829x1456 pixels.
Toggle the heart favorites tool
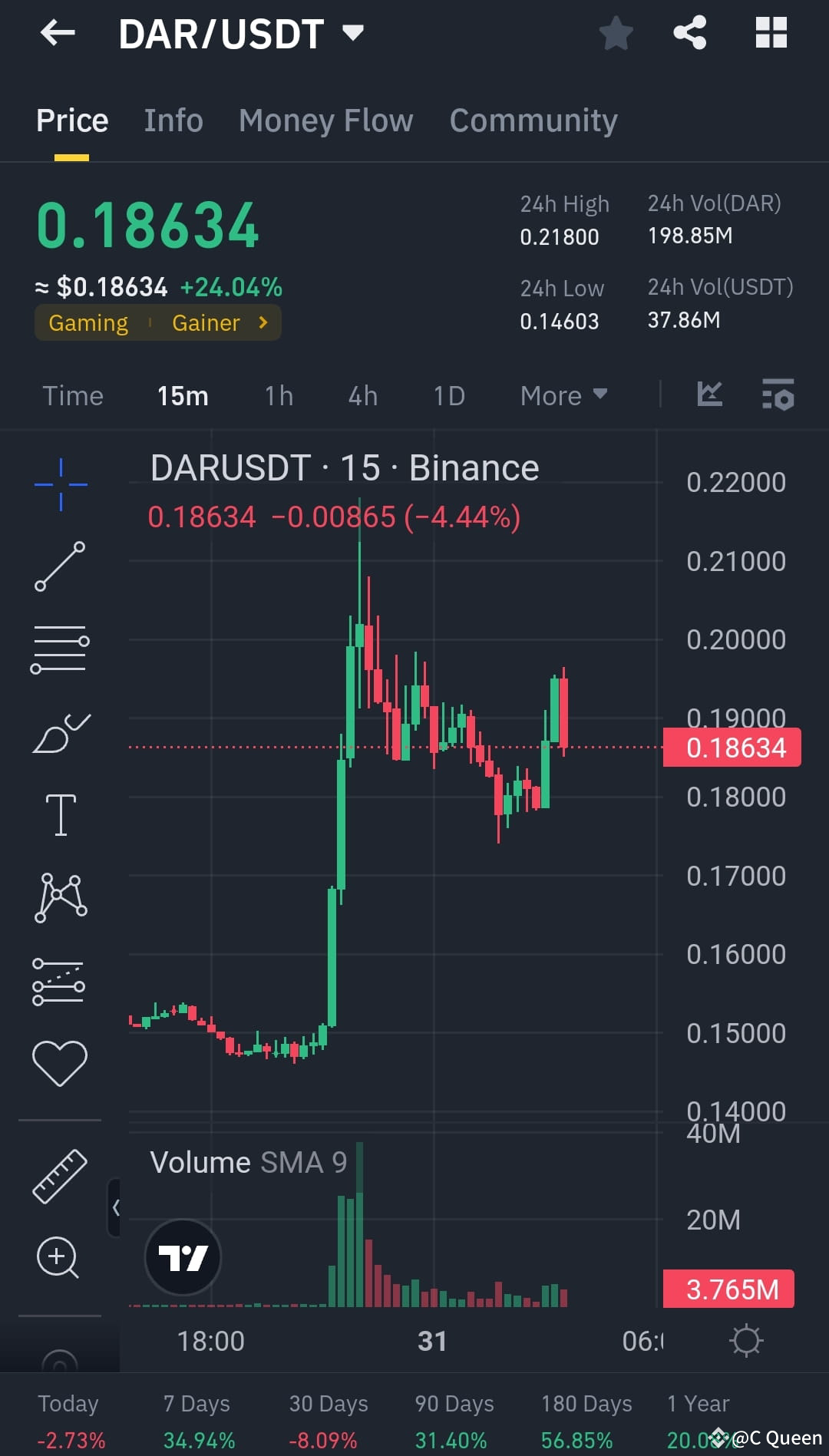[60, 1059]
